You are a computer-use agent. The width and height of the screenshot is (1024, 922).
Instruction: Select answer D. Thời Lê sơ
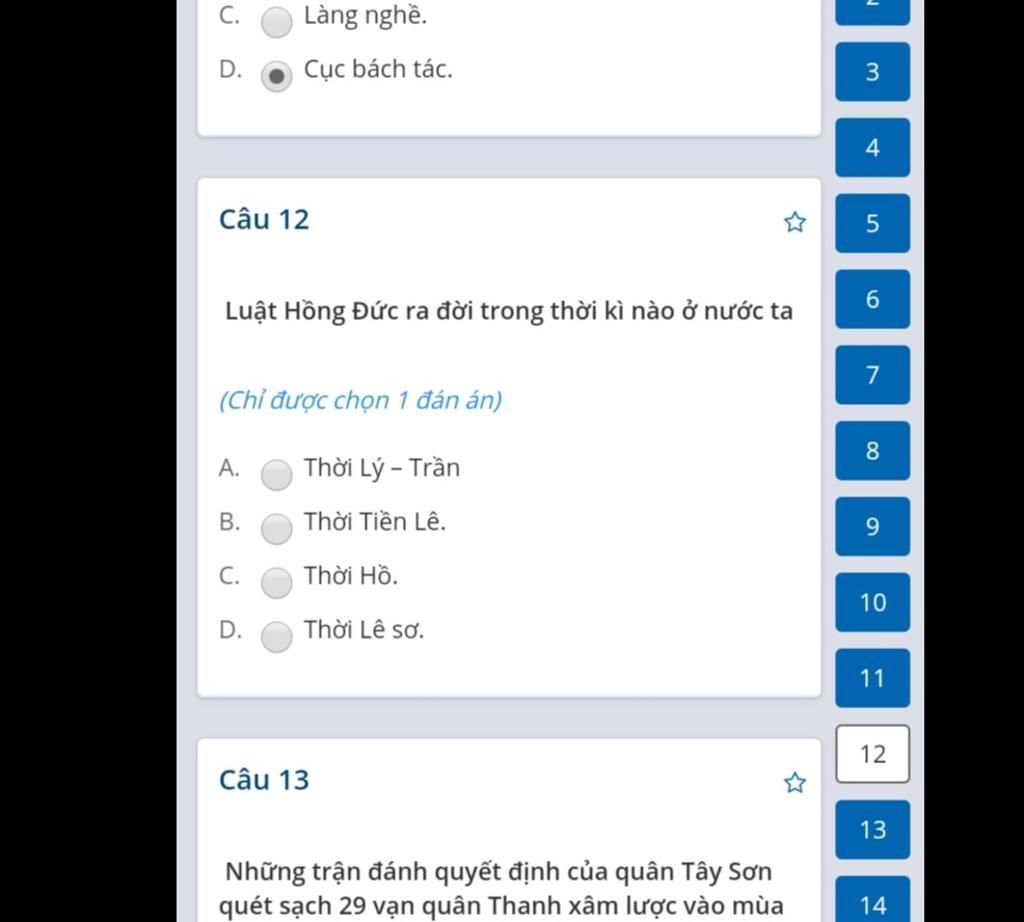point(277,637)
